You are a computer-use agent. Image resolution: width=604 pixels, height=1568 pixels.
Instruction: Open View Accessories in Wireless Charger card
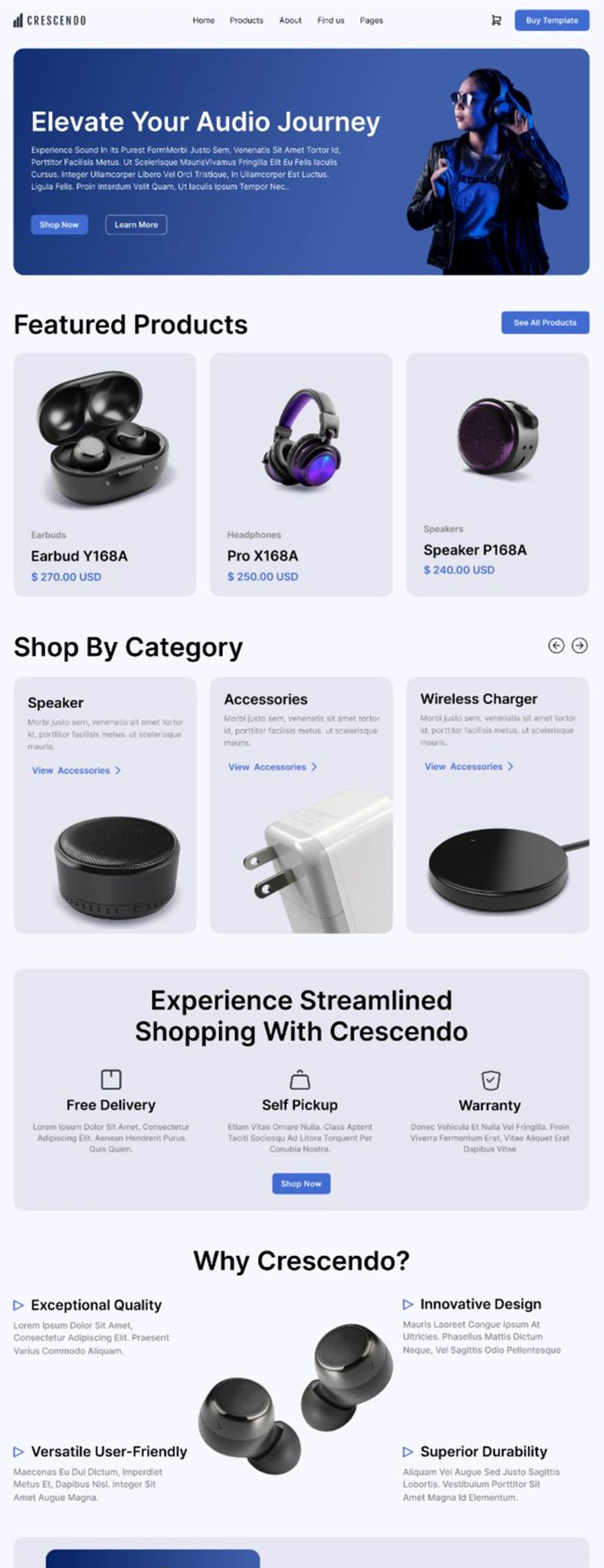coord(468,766)
